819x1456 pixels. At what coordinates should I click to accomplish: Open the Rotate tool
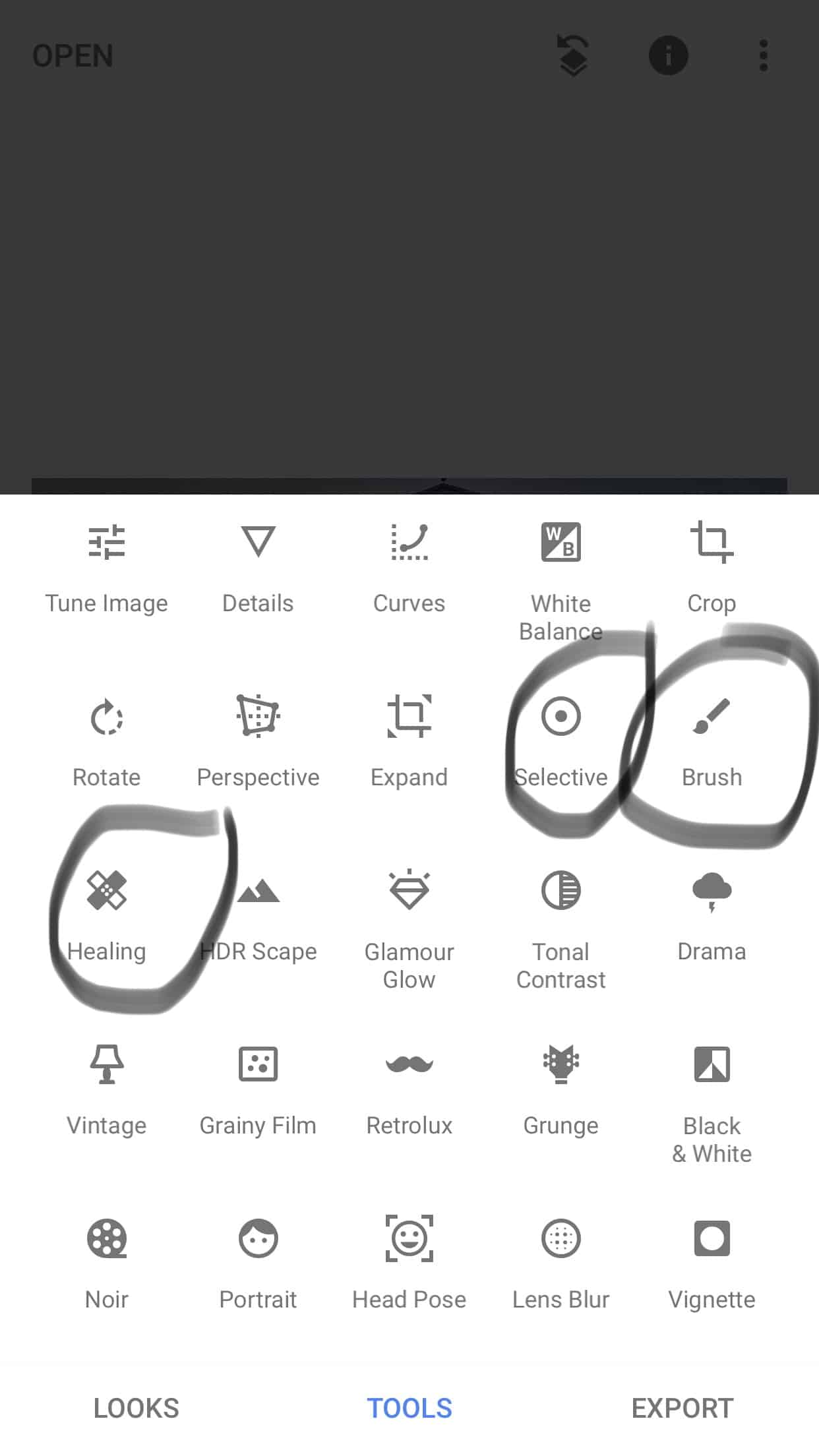tap(106, 743)
